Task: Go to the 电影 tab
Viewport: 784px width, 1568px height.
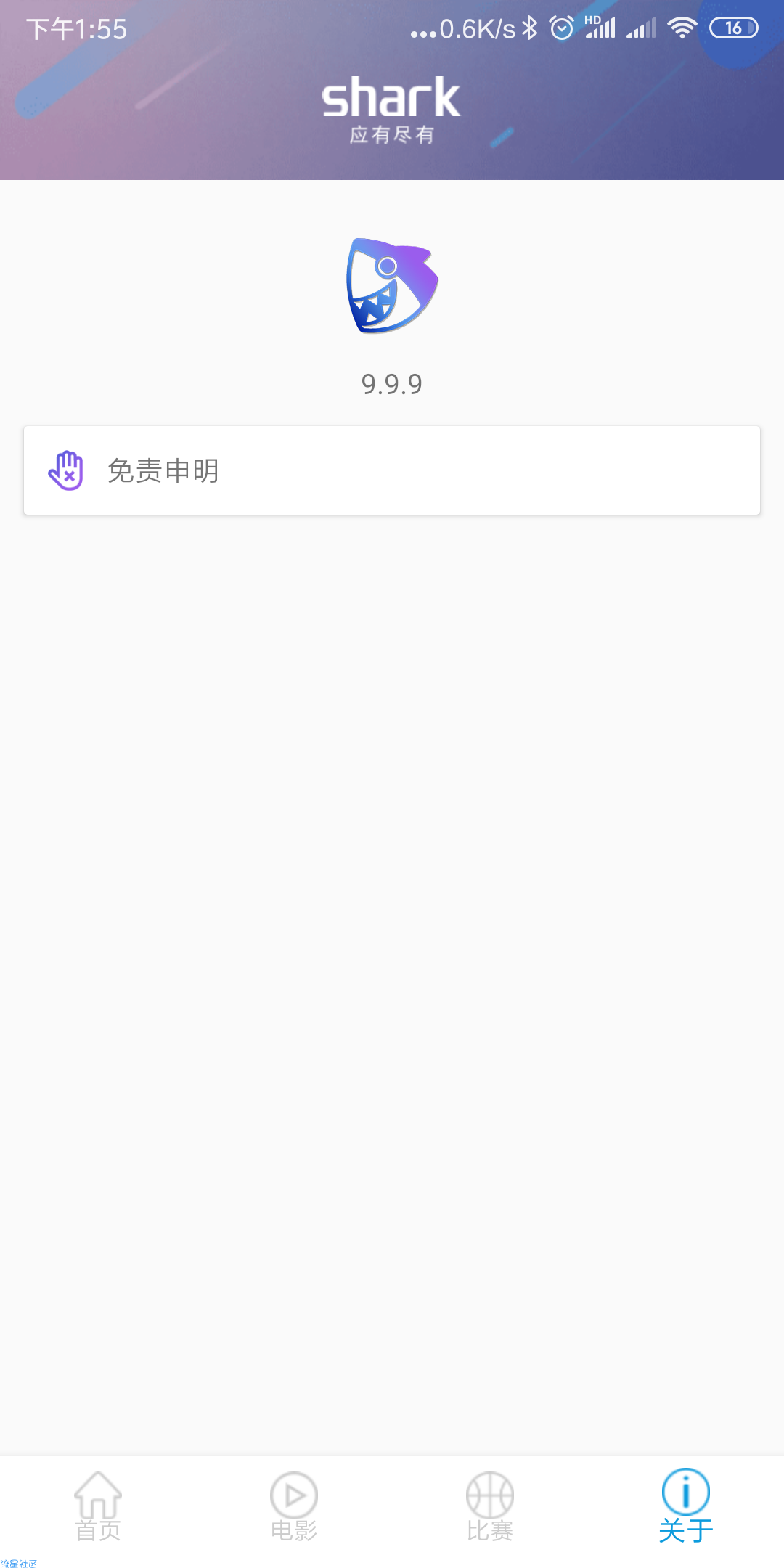Action: point(294,1507)
